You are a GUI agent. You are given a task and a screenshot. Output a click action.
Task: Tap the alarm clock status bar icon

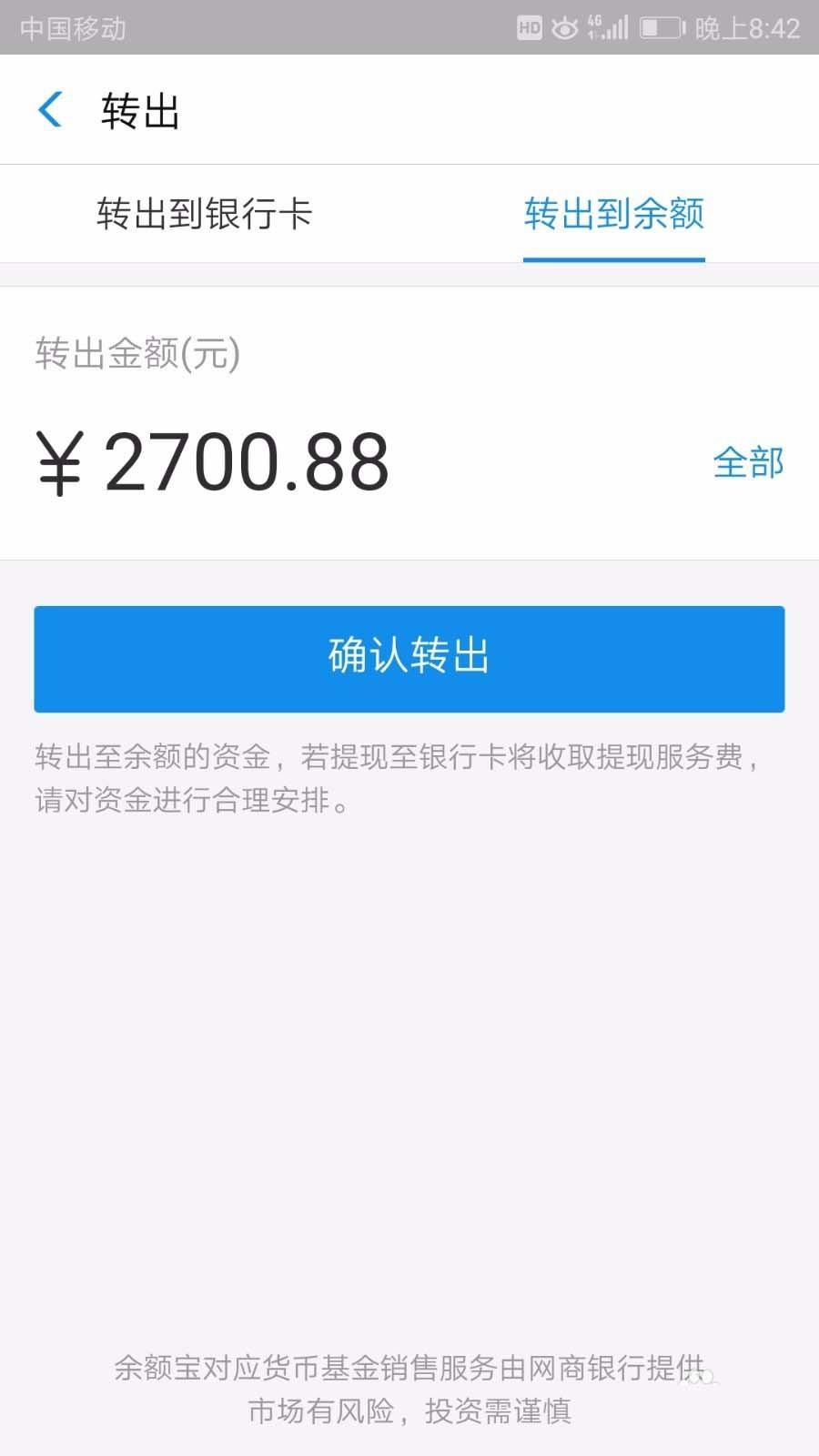point(567,28)
